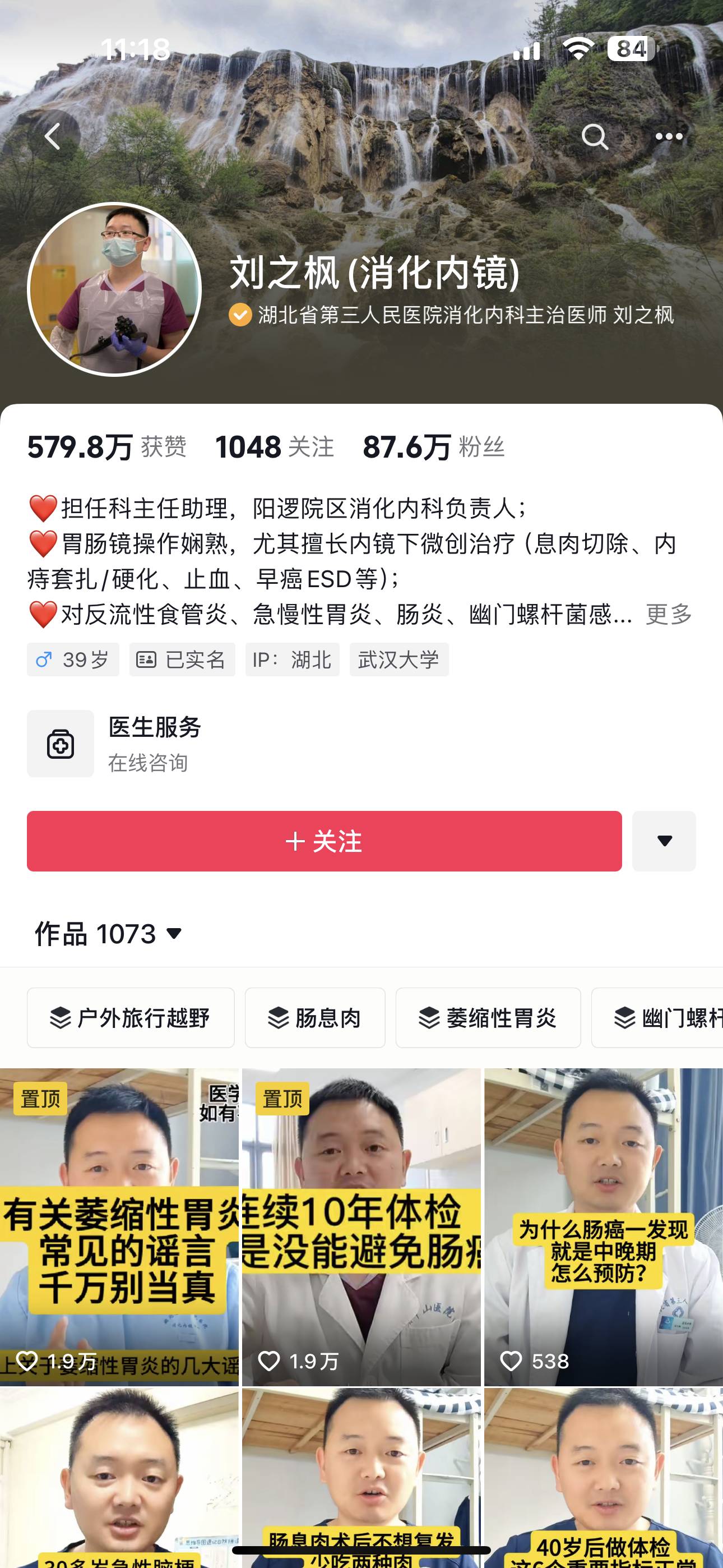Image resolution: width=723 pixels, height=1568 pixels.
Task: View the 87.6万 粉丝 followers list
Action: tap(433, 448)
